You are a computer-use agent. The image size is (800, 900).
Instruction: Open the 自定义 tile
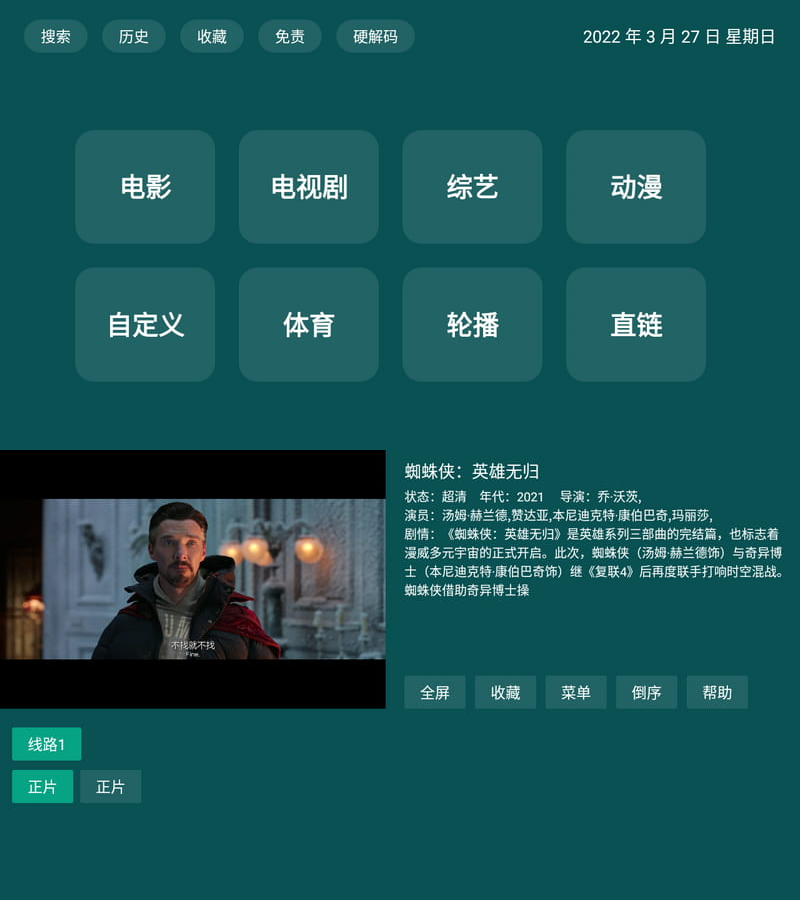click(x=145, y=324)
